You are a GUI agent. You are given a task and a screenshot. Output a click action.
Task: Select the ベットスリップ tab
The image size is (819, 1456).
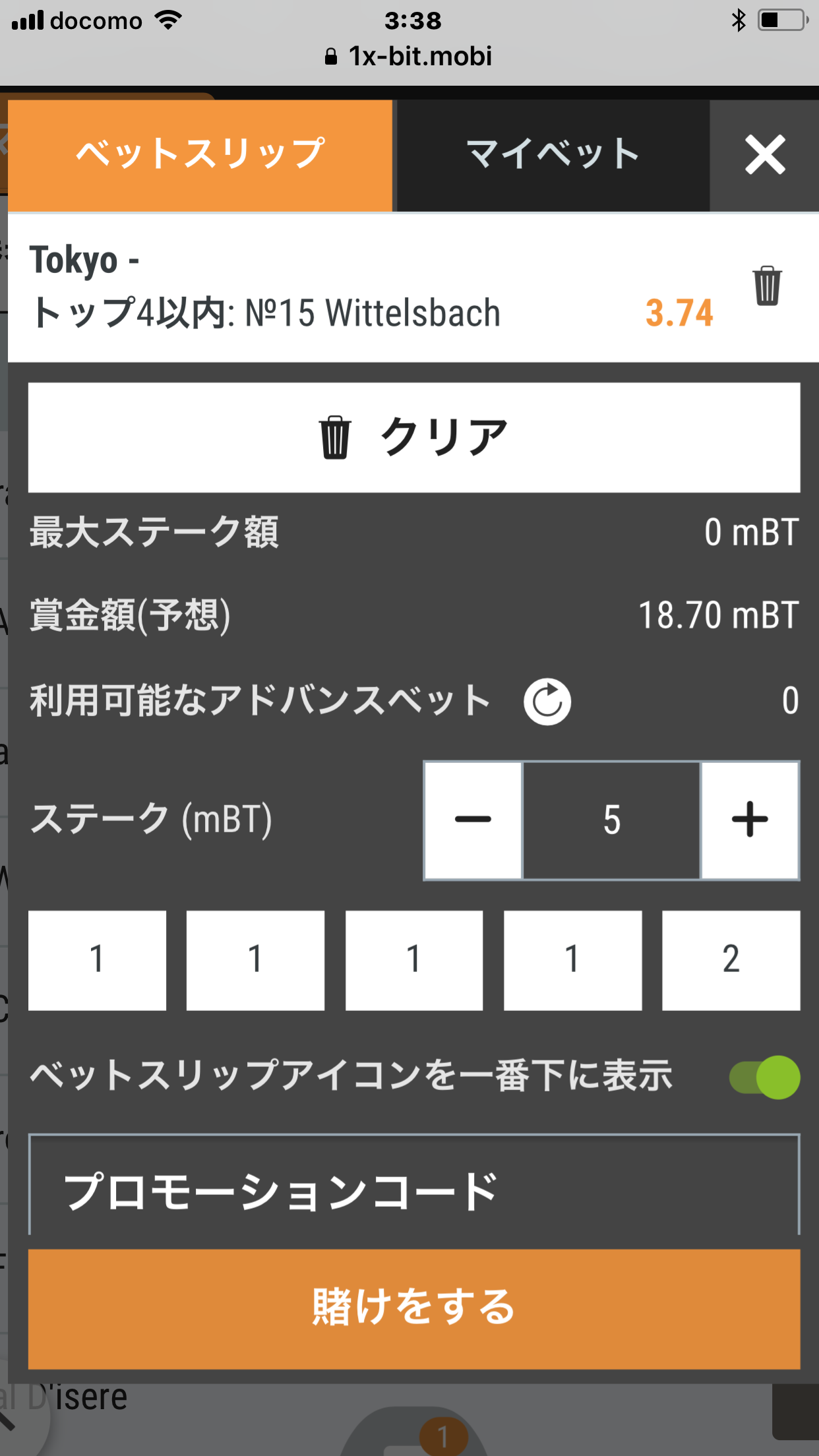click(200, 156)
